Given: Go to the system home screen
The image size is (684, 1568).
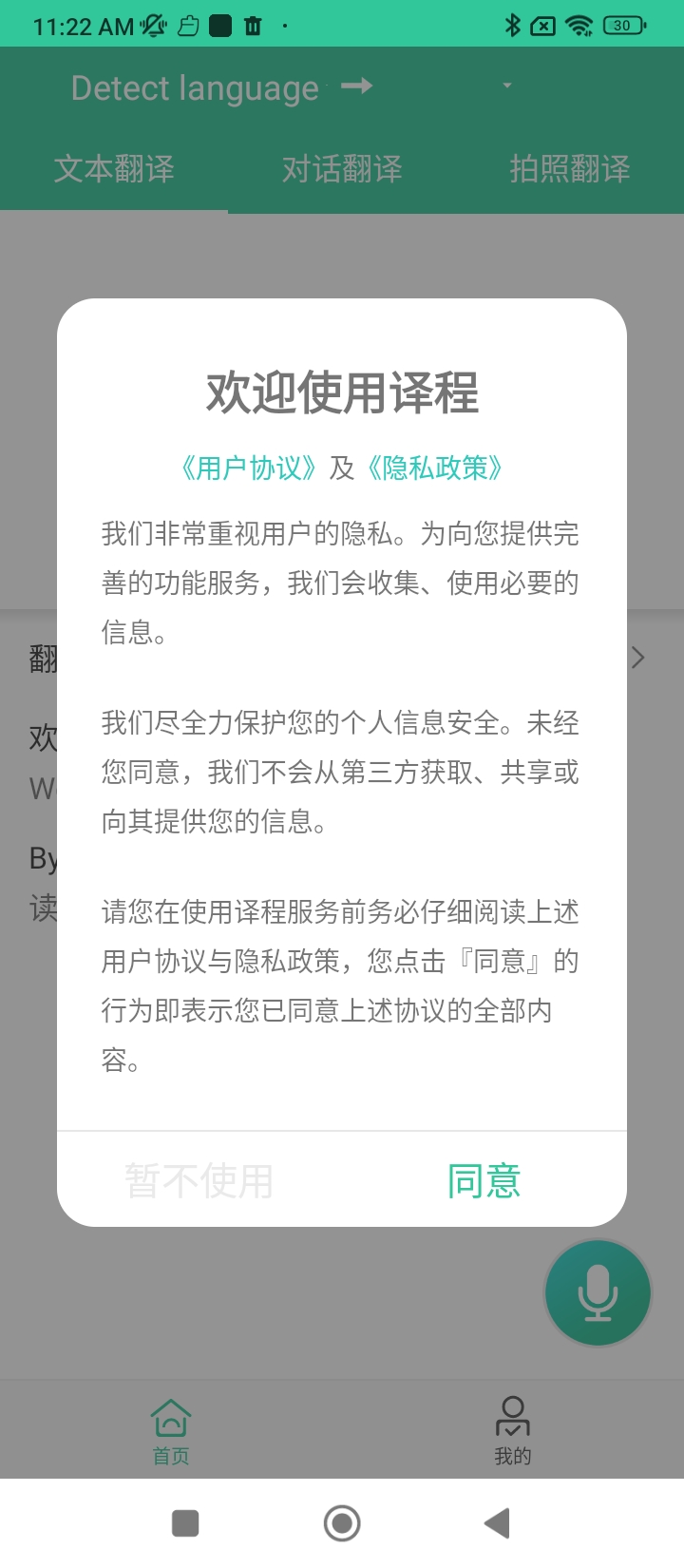Looking at the screenshot, I should pos(342,1523).
